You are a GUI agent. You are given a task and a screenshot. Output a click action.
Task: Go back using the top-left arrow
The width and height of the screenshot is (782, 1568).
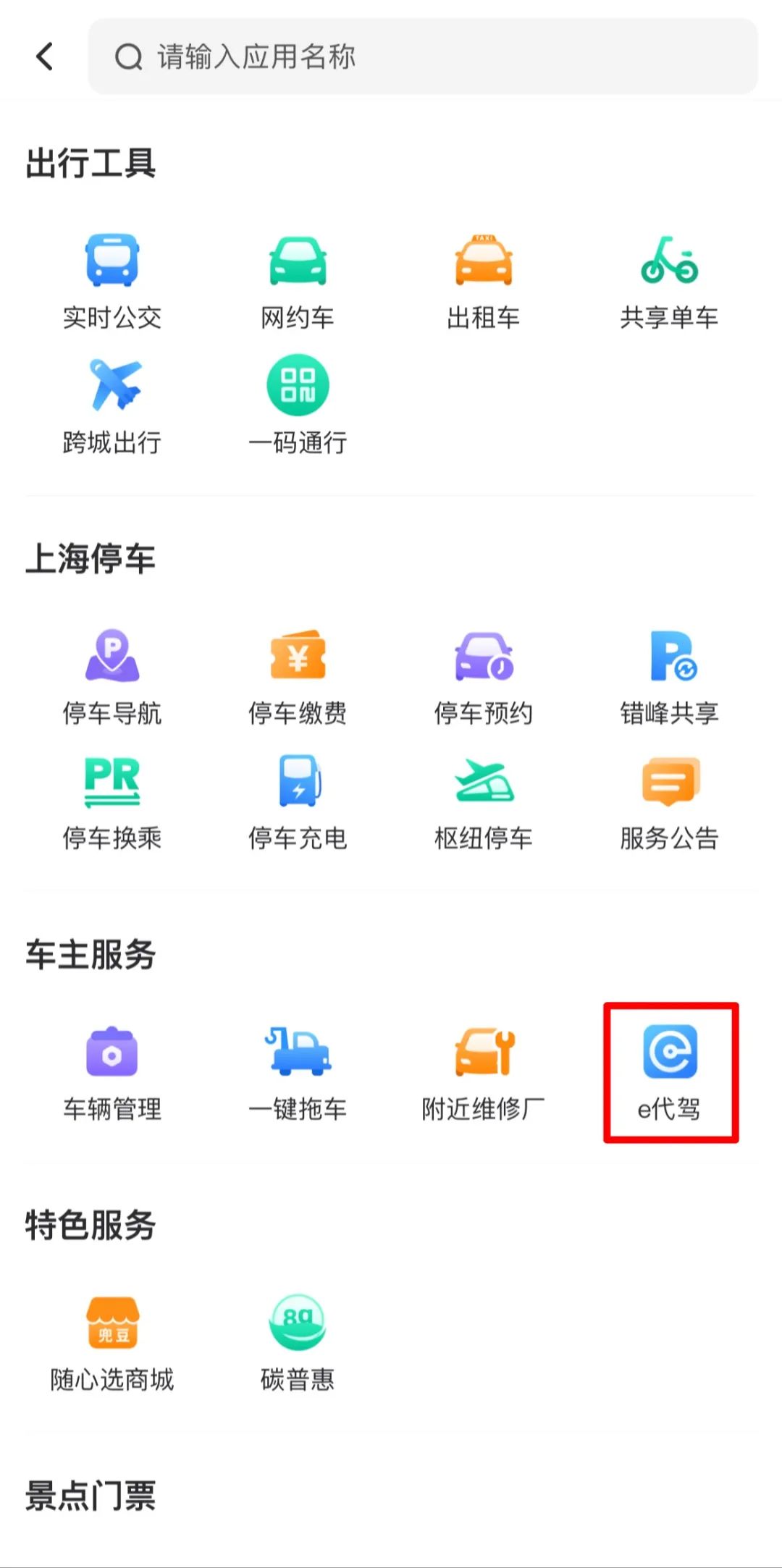click(x=45, y=56)
